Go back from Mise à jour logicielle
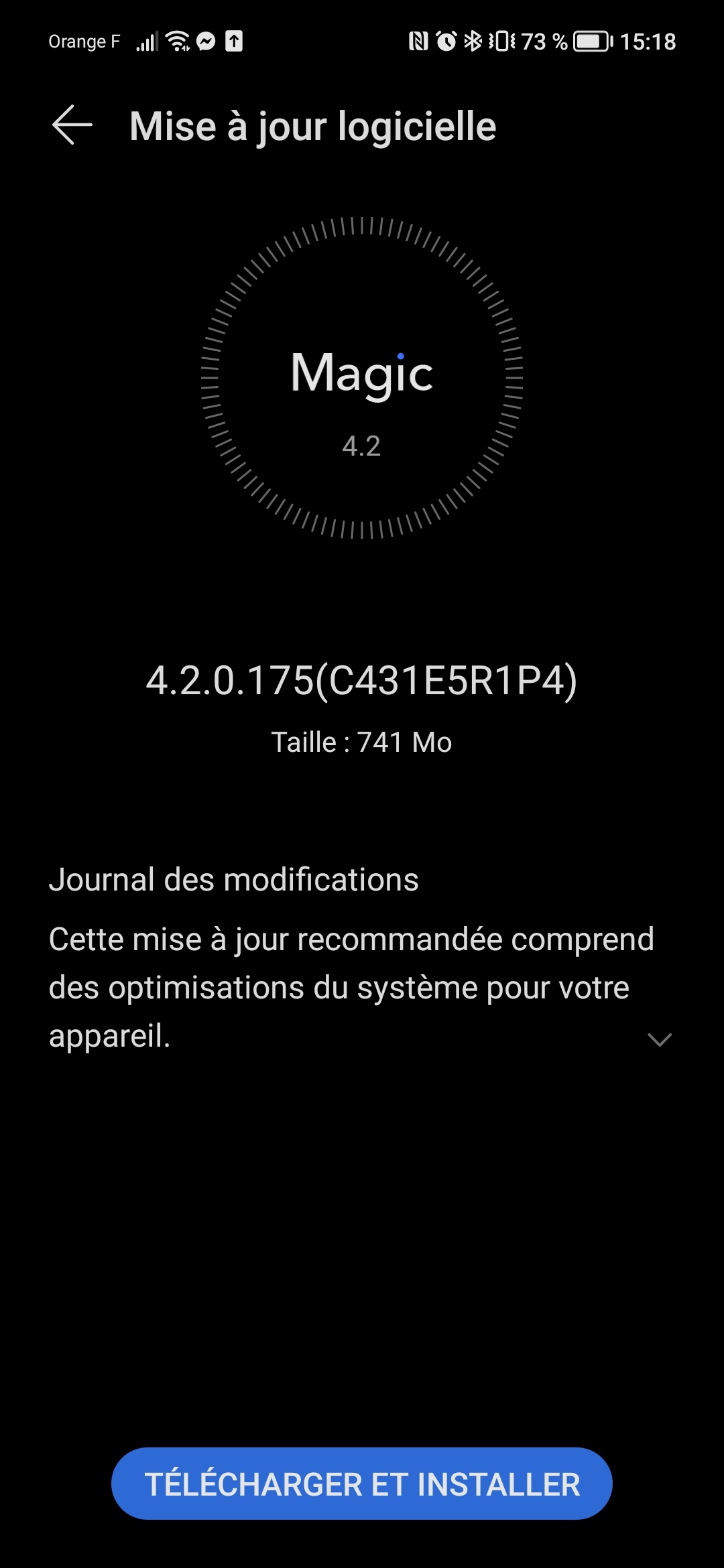Screen dimensions: 724x1568 (72, 125)
